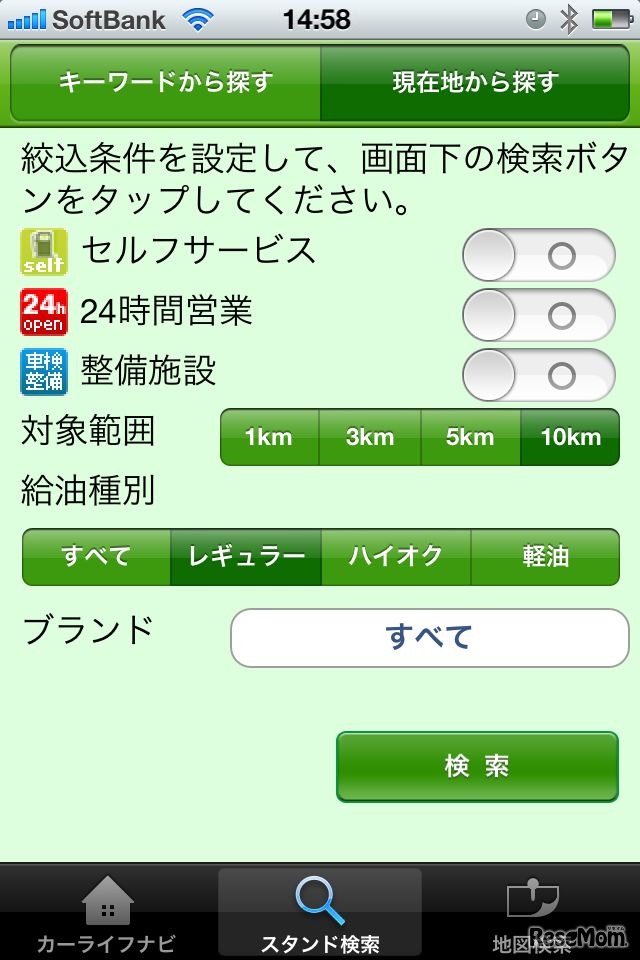Switch to キーワードから探す tab
Viewport: 640px width, 960px height.
[x=166, y=82]
